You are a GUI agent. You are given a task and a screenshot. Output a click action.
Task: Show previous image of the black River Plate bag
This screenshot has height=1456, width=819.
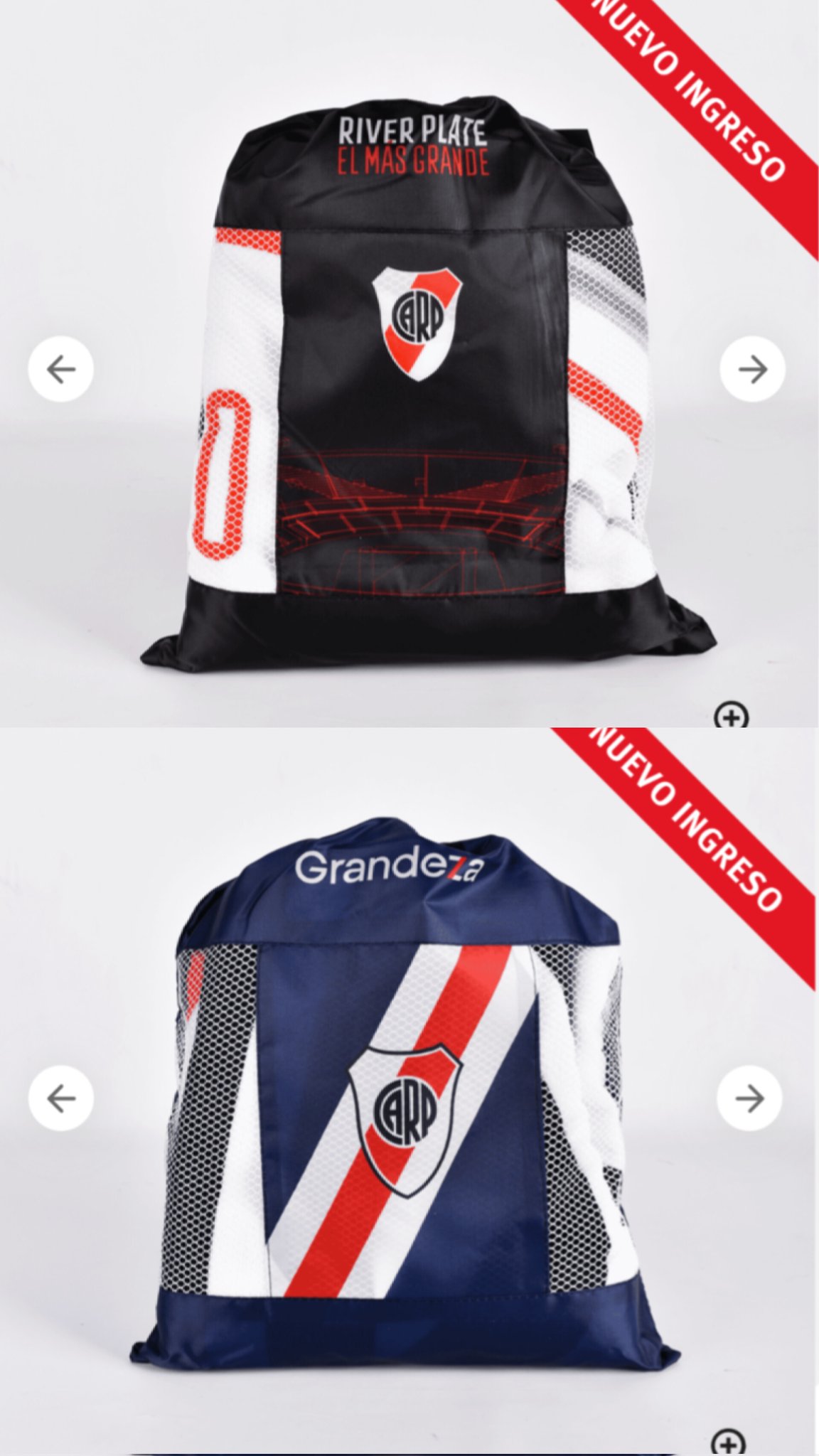(61, 369)
